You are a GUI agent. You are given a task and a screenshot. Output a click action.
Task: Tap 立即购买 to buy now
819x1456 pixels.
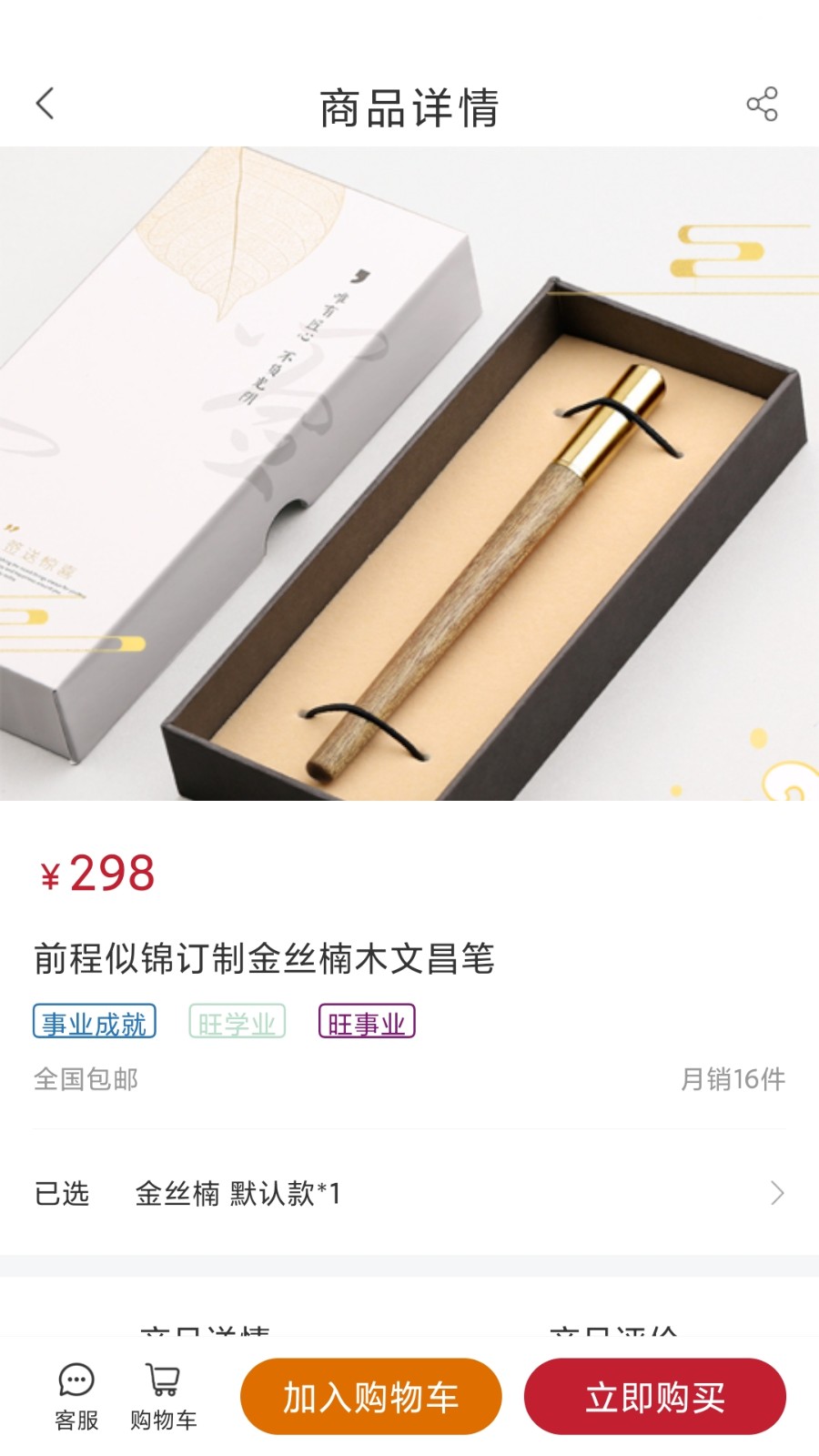pos(654,1397)
